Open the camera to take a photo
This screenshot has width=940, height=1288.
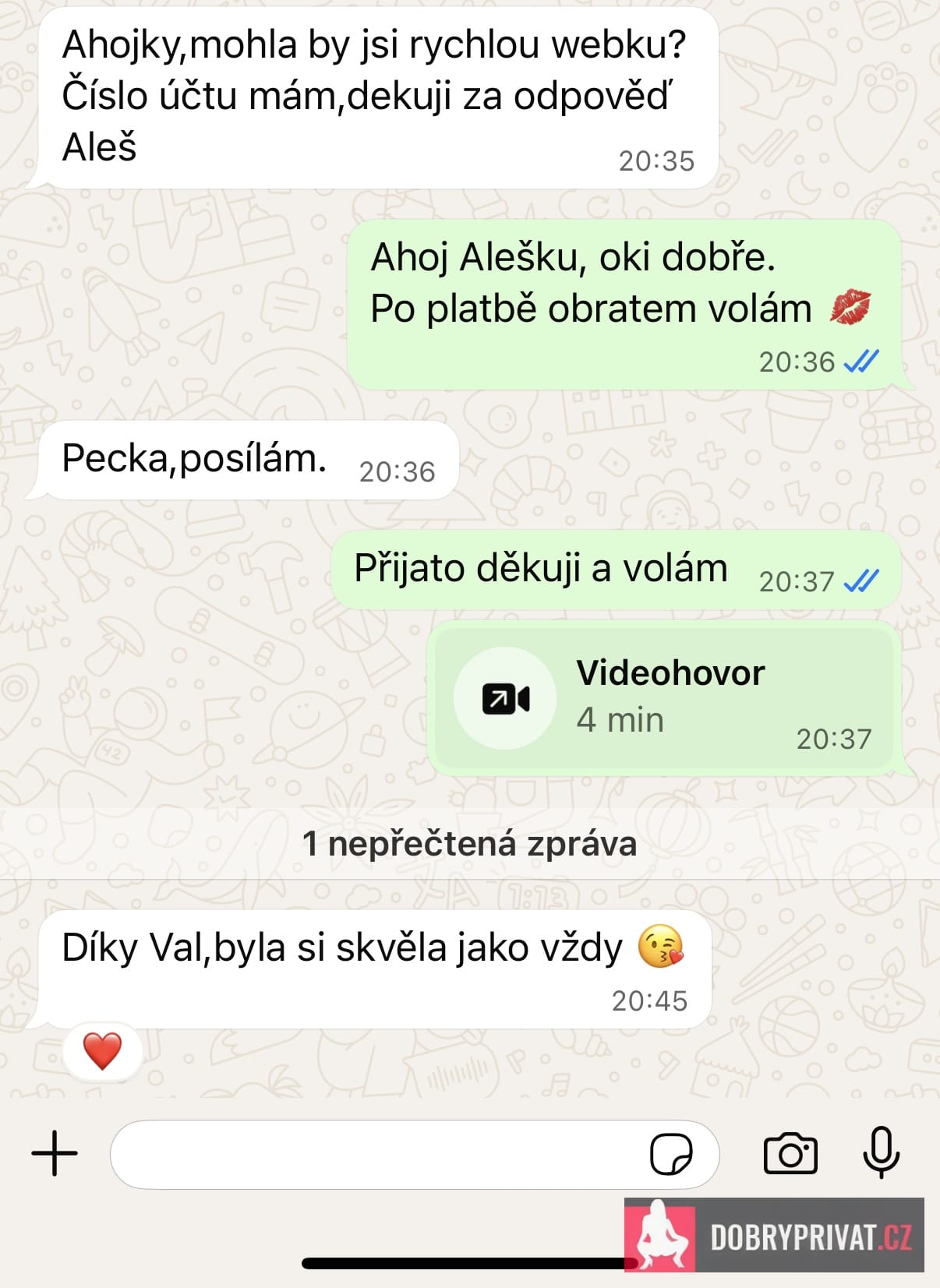pos(790,1153)
